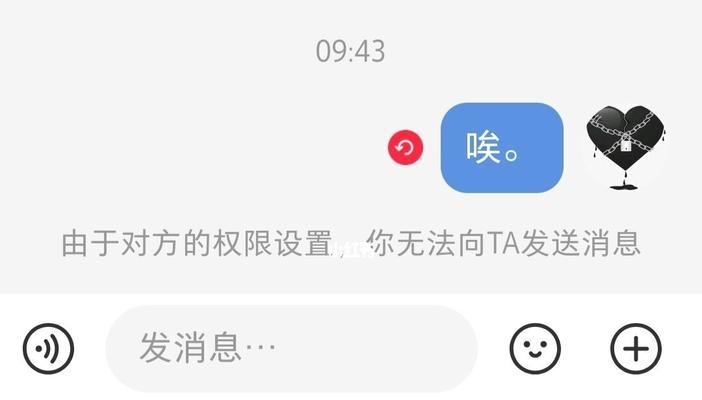
Task: Switch to voice message input
Action: tap(49, 348)
